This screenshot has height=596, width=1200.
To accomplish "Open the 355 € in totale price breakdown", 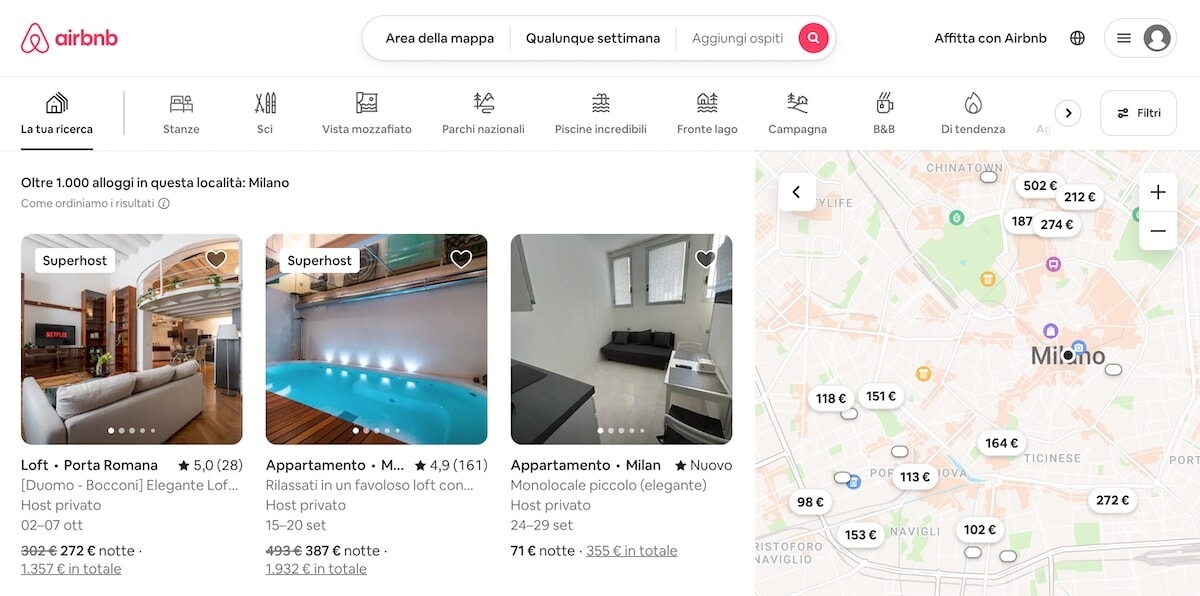I will coord(631,551).
